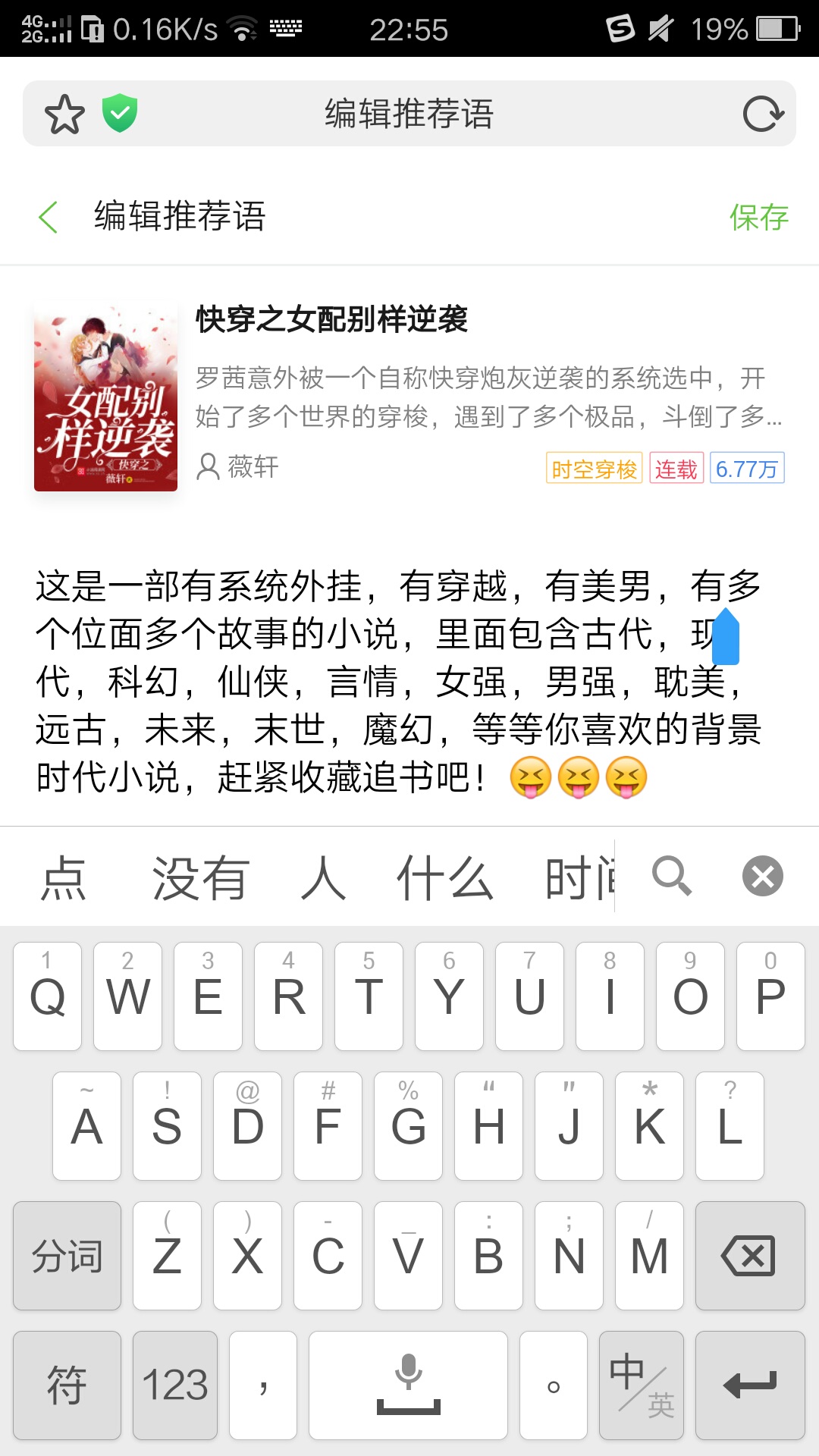Hit the backspace key
Viewport: 819px width, 1456px height.
(750, 1256)
